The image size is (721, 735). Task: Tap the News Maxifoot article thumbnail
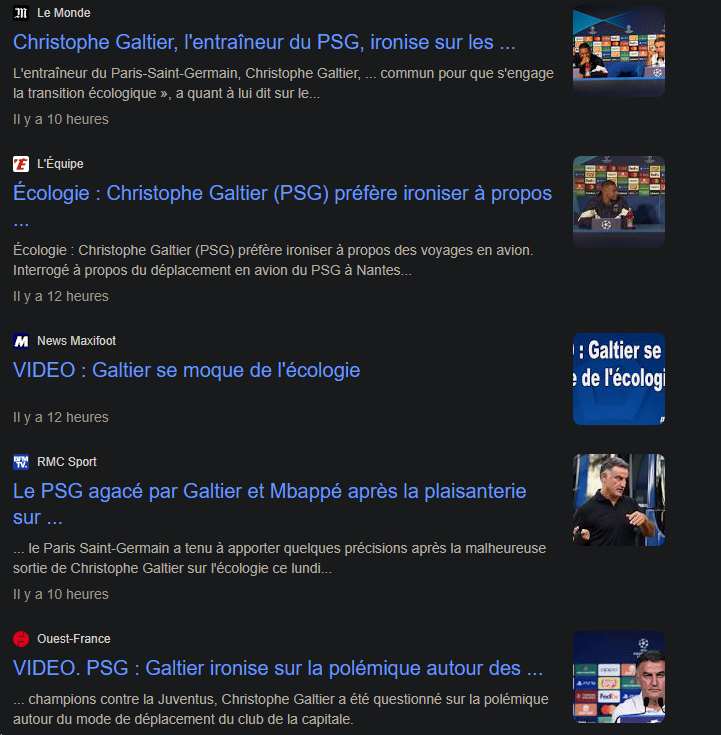pos(618,379)
